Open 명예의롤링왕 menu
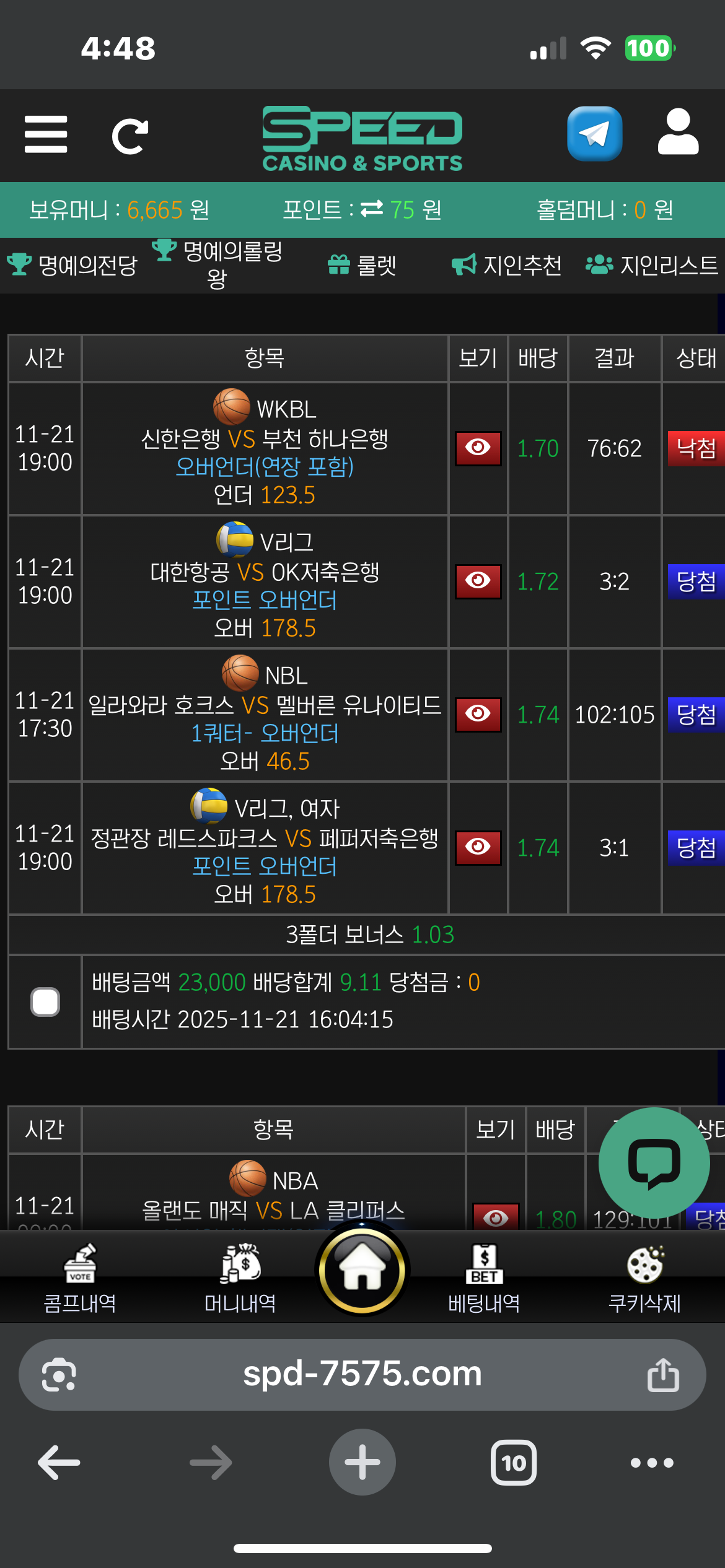 (218, 264)
